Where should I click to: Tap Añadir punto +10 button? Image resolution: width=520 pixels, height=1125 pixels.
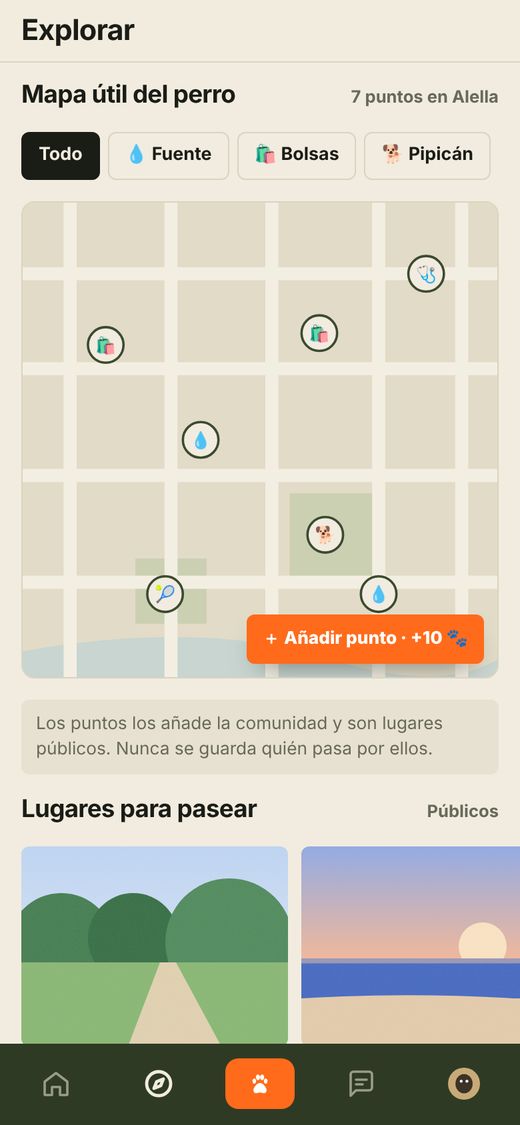(365, 639)
